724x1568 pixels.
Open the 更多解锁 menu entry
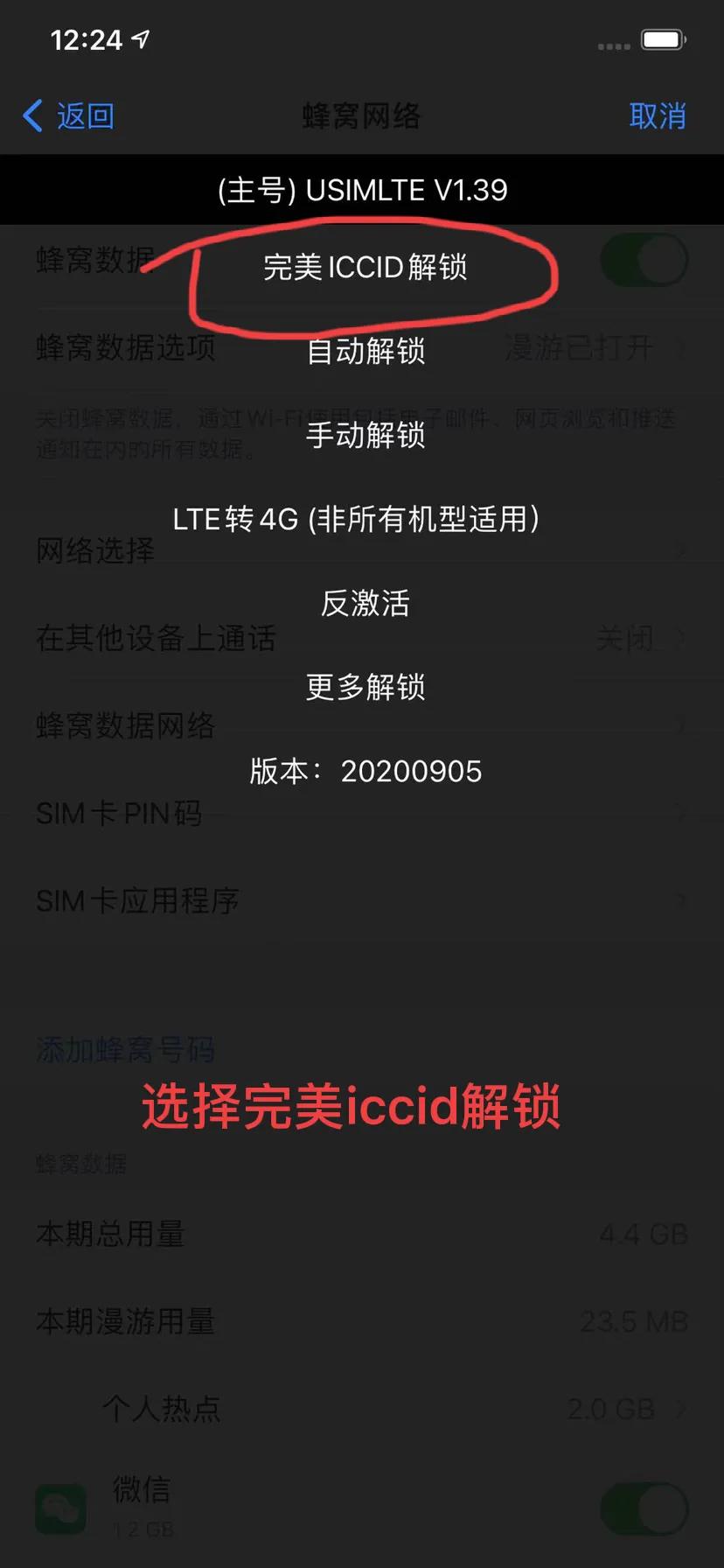pos(366,687)
